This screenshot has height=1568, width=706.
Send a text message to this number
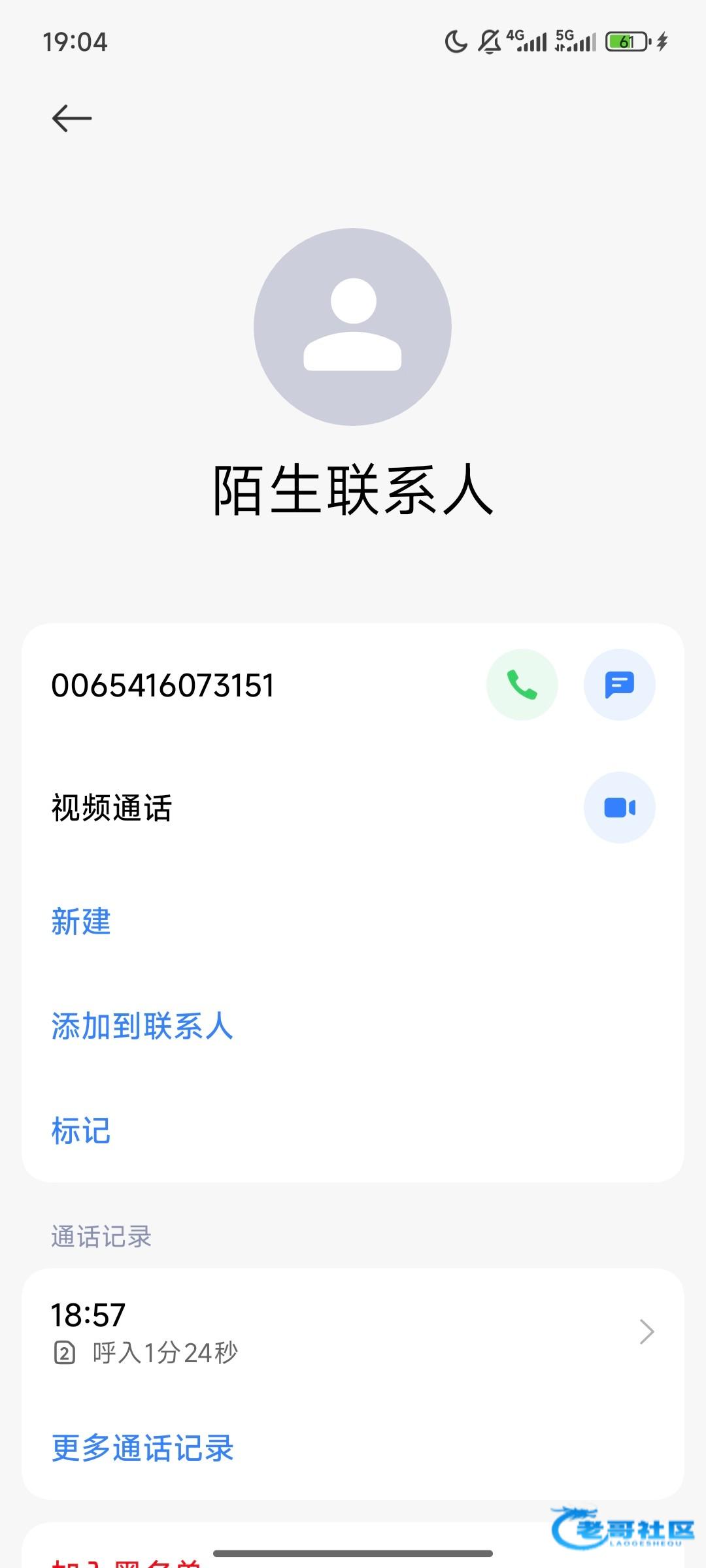pyautogui.click(x=619, y=685)
